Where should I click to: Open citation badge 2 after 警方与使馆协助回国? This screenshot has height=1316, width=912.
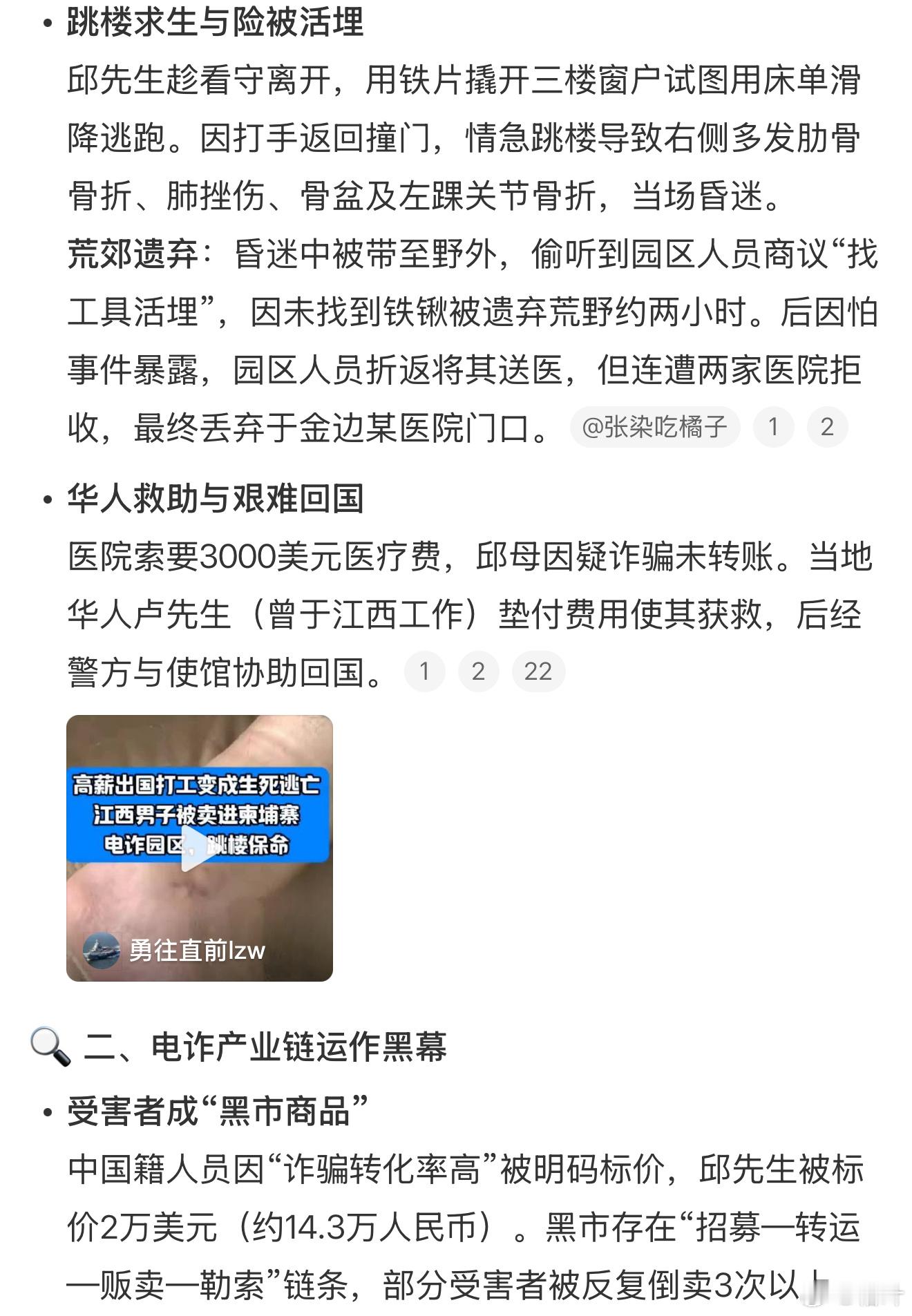[477, 670]
